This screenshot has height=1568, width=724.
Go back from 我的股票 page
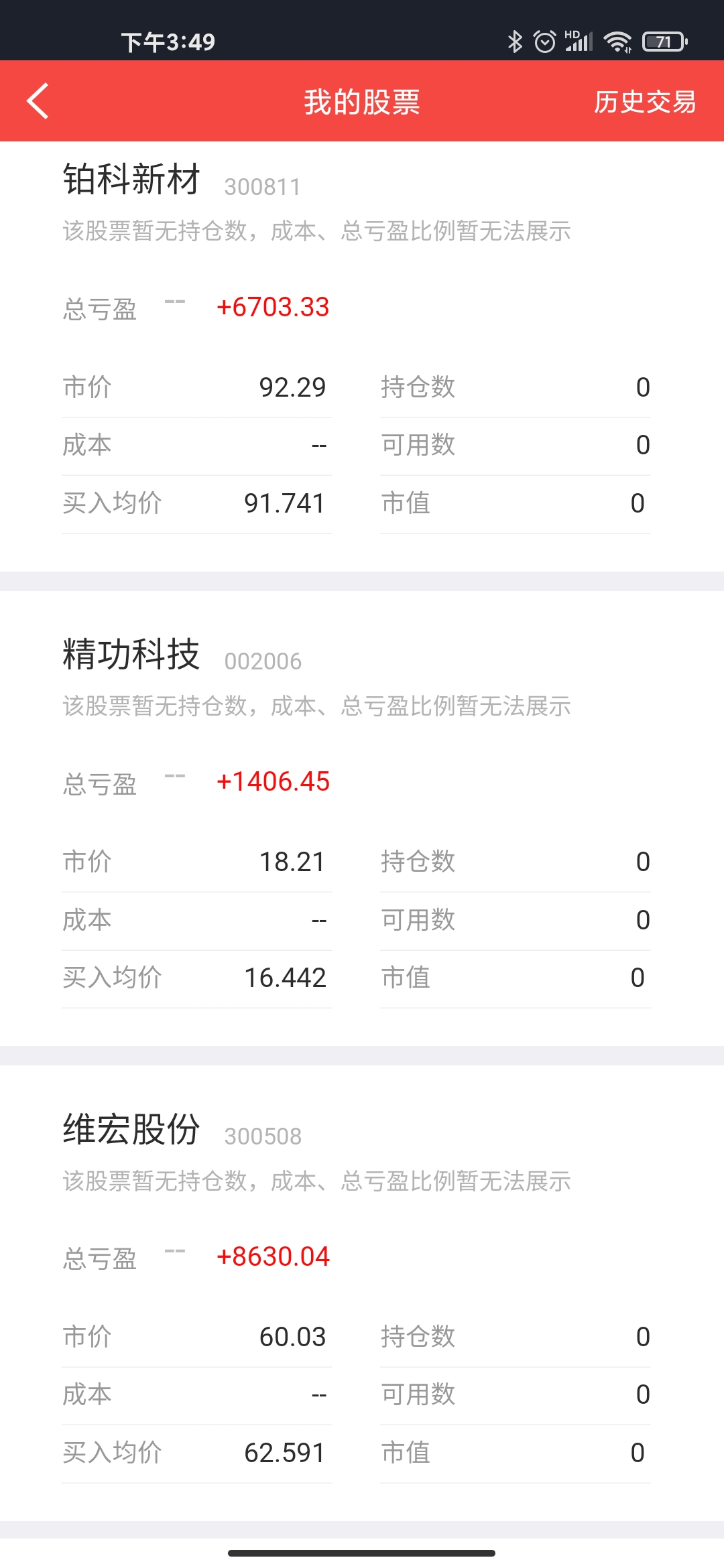38,101
